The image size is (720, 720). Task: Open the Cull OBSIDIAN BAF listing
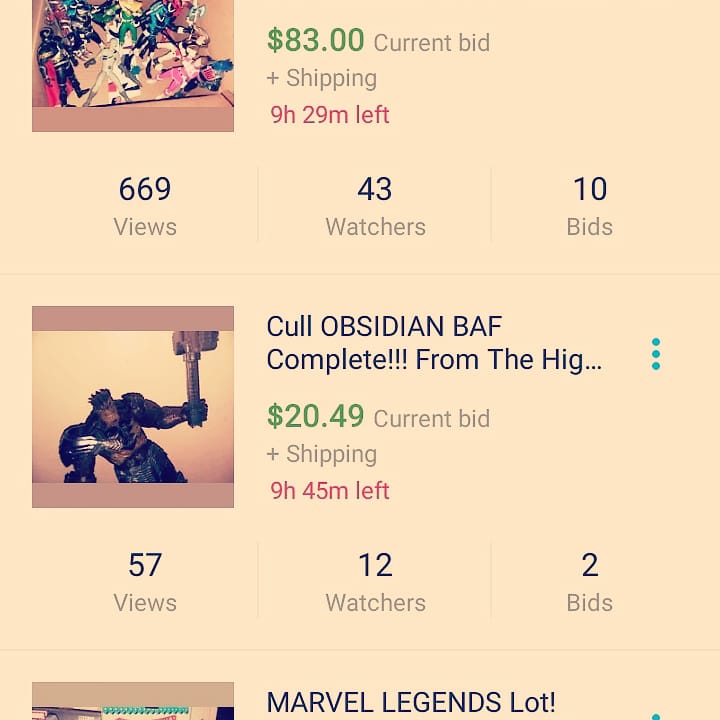pyautogui.click(x=434, y=343)
